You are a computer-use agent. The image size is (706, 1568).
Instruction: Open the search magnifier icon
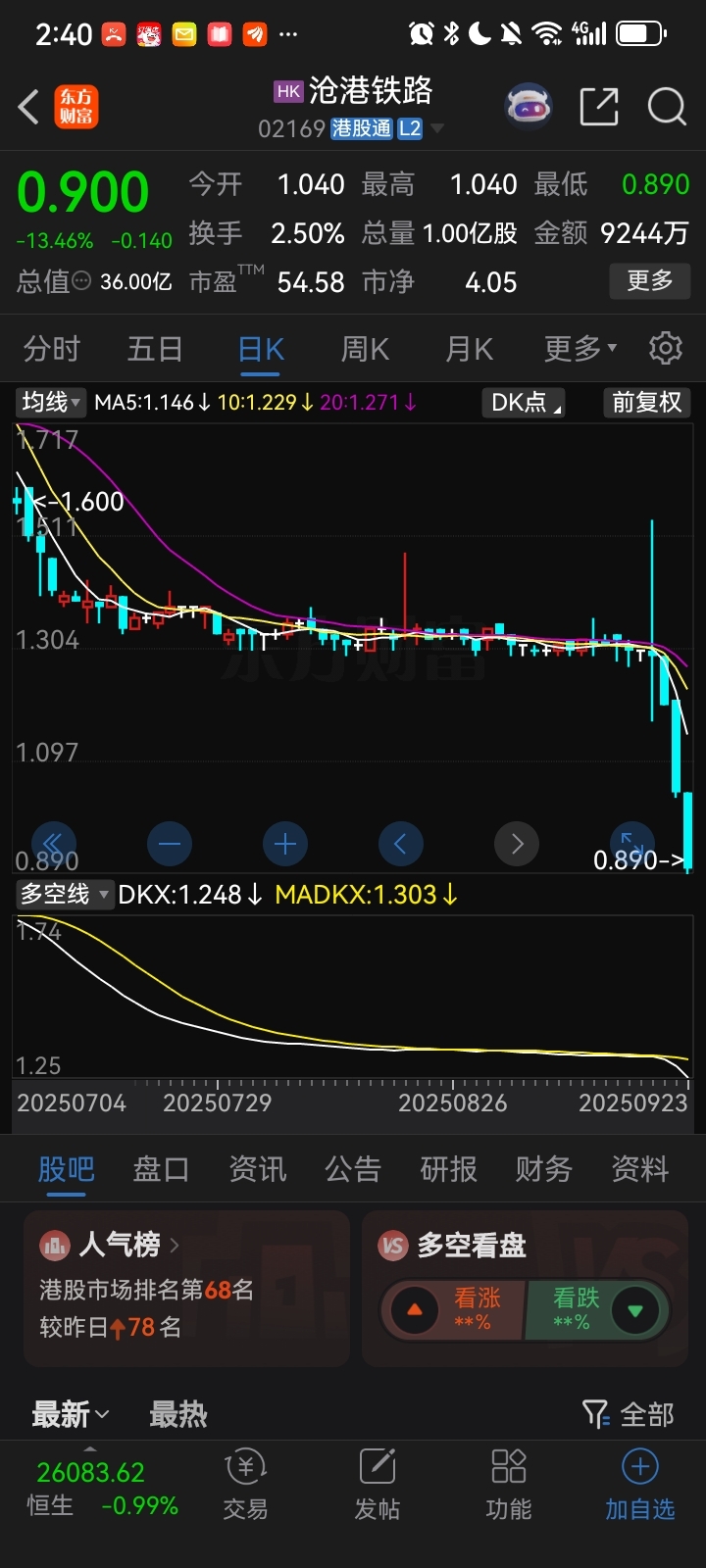667,107
